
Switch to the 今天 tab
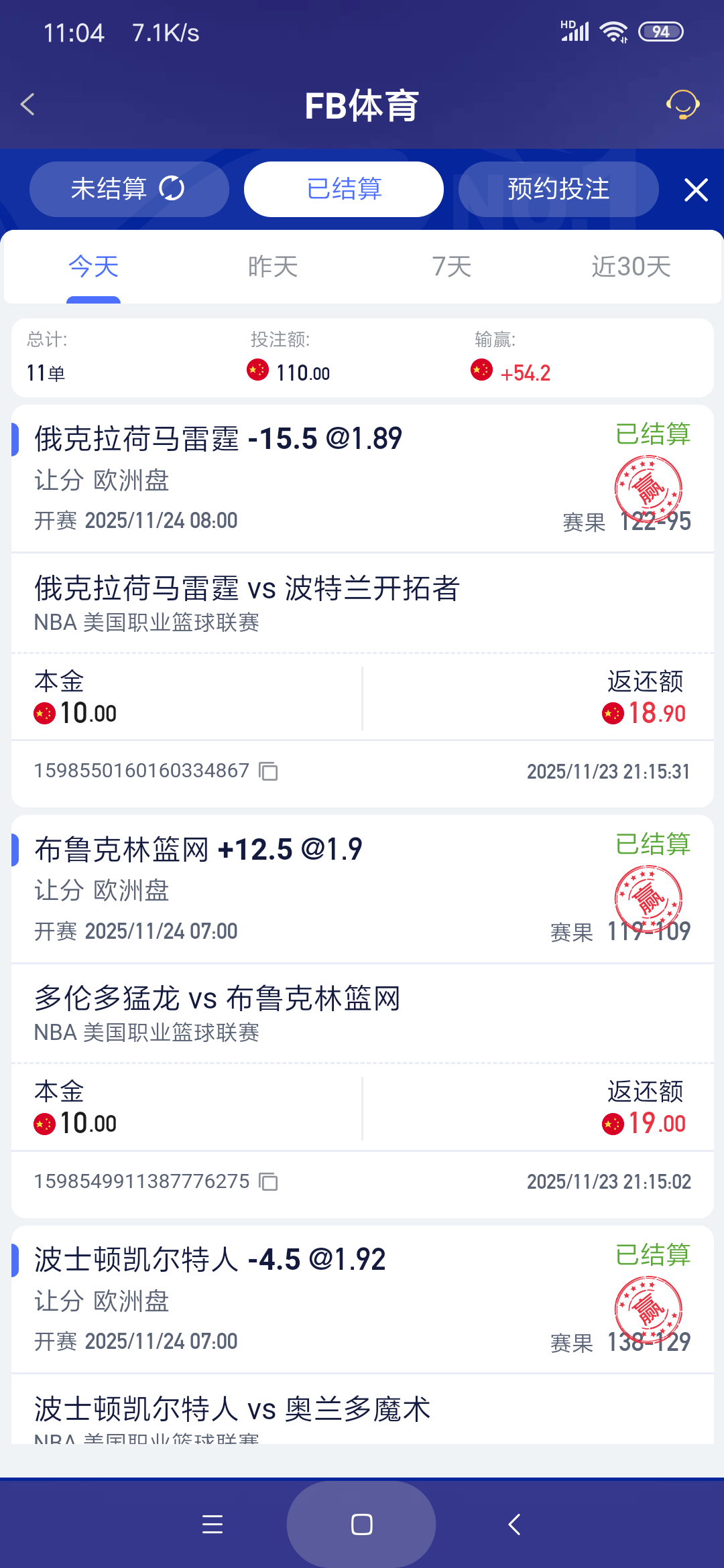click(x=93, y=266)
